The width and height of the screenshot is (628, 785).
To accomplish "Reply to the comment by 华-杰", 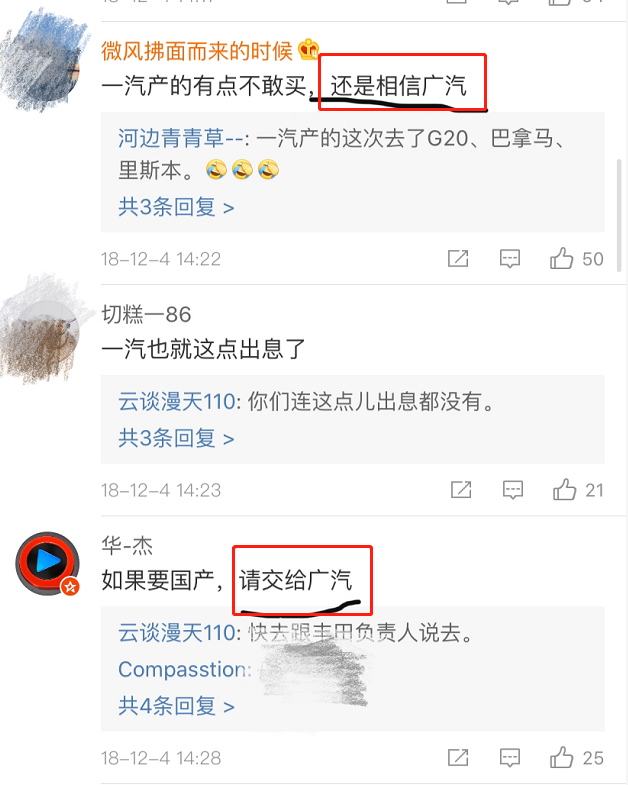I will coord(510,757).
